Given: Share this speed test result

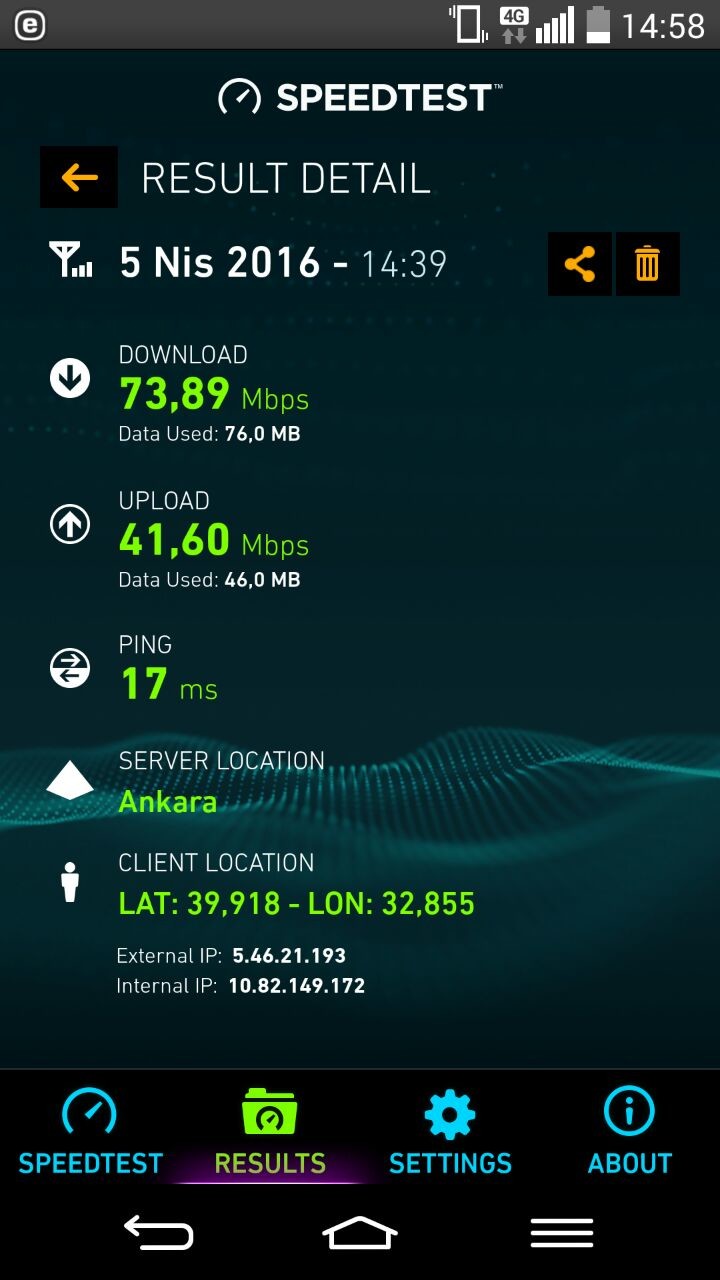Looking at the screenshot, I should [580, 264].
